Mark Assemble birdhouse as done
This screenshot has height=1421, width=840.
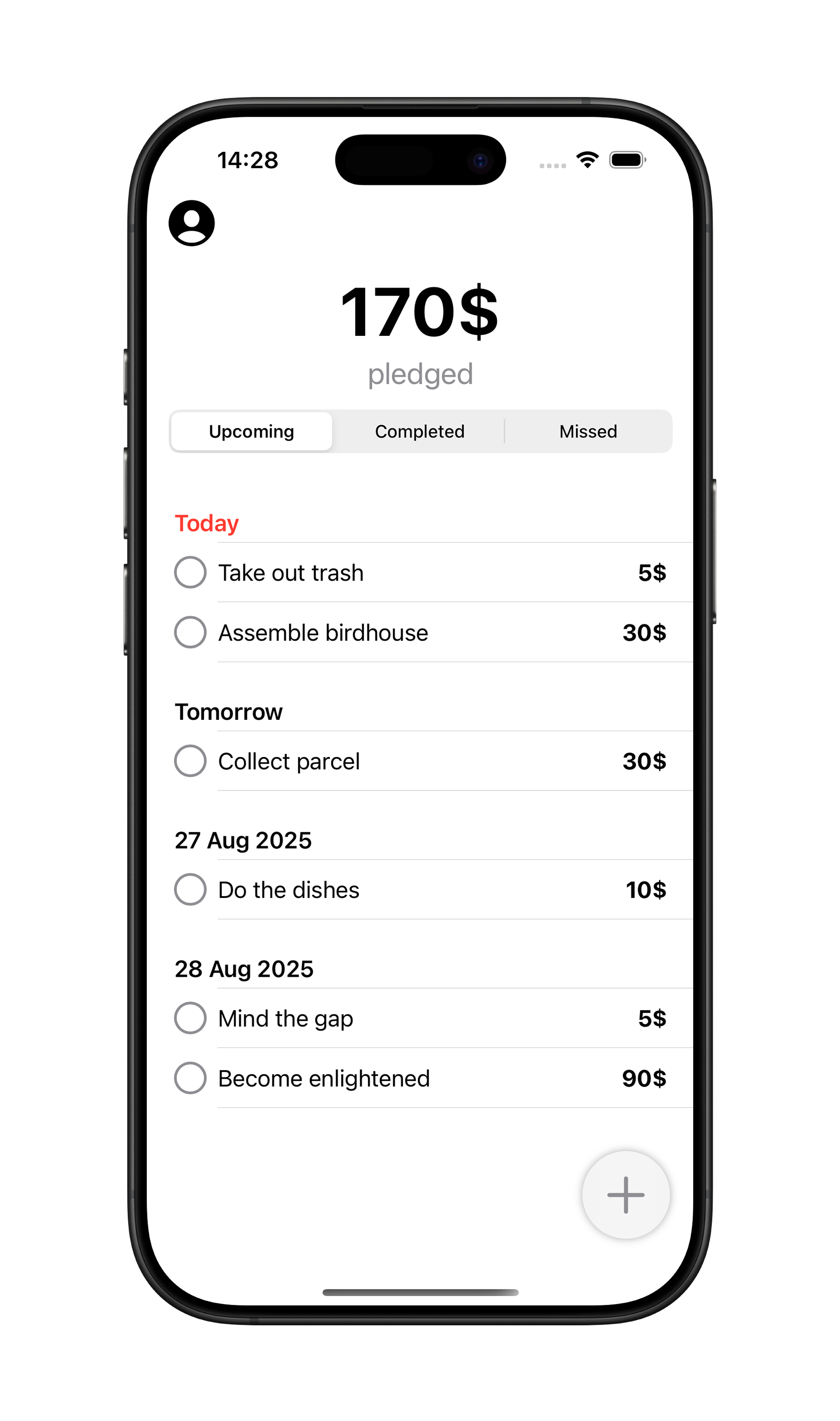(190, 632)
